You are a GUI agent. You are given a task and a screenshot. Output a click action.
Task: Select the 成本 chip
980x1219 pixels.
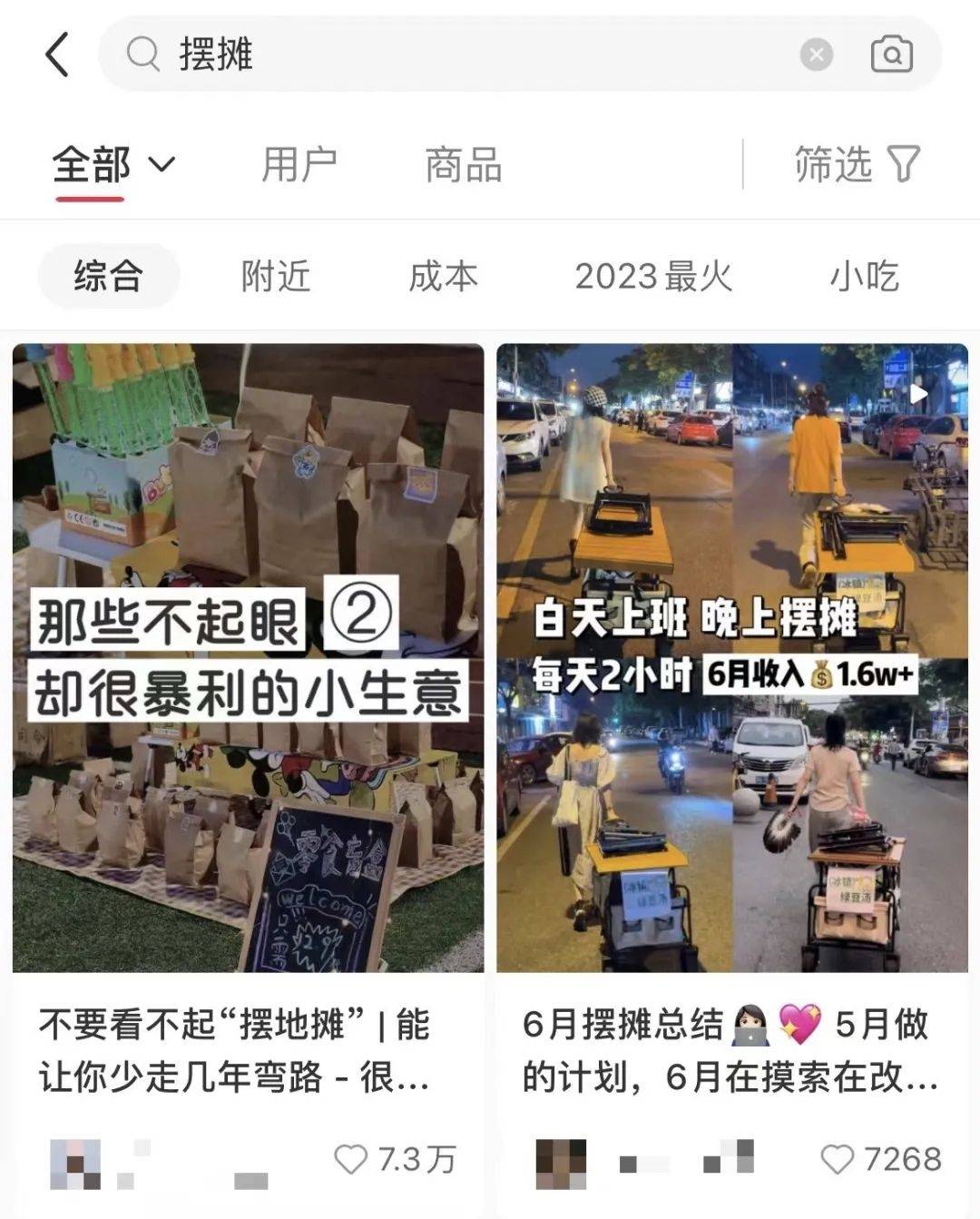[443, 276]
